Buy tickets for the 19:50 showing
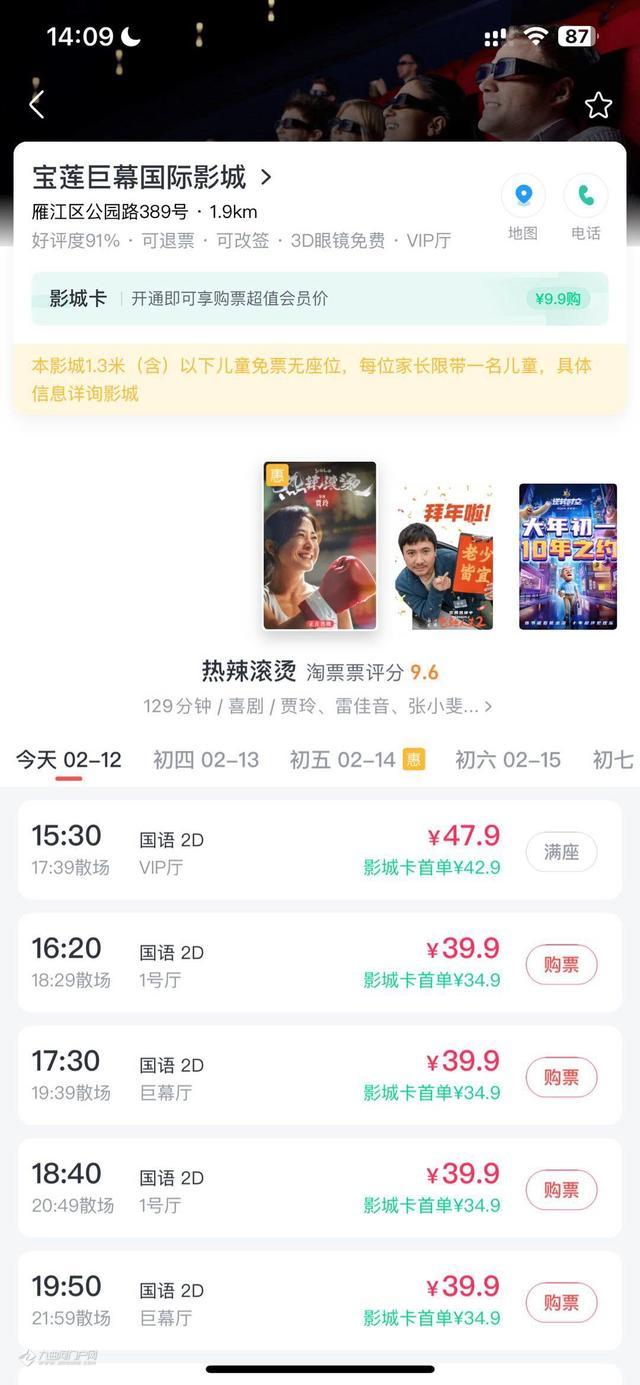Screen dimensions: 640x1385 click(x=561, y=1303)
